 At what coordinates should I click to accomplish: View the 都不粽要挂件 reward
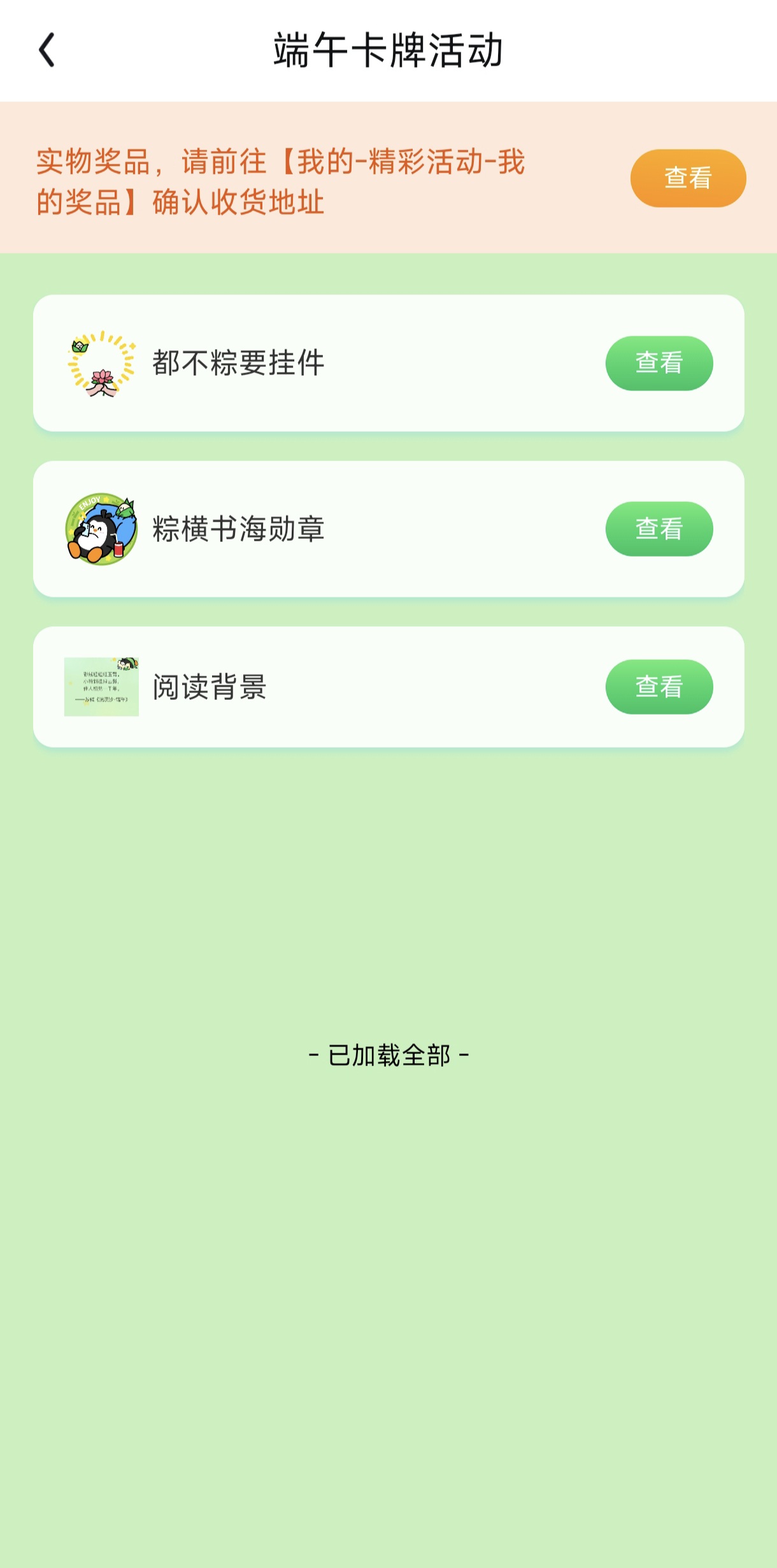tap(659, 363)
